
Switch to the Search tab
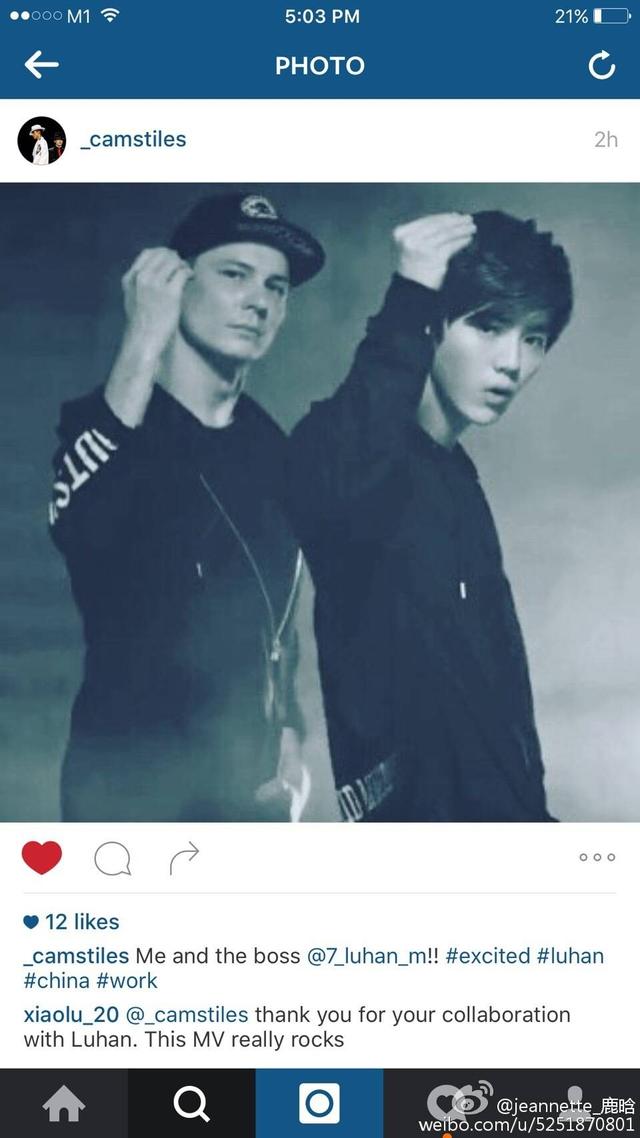pos(192,1103)
